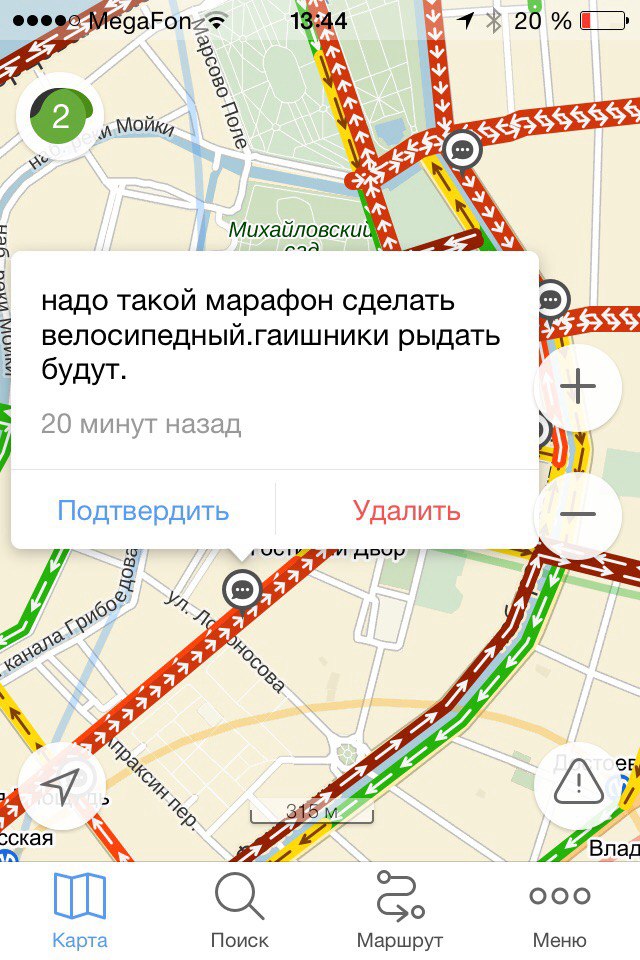This screenshot has height=960, width=640.
Task: Open the Меню tab
Action: click(560, 908)
